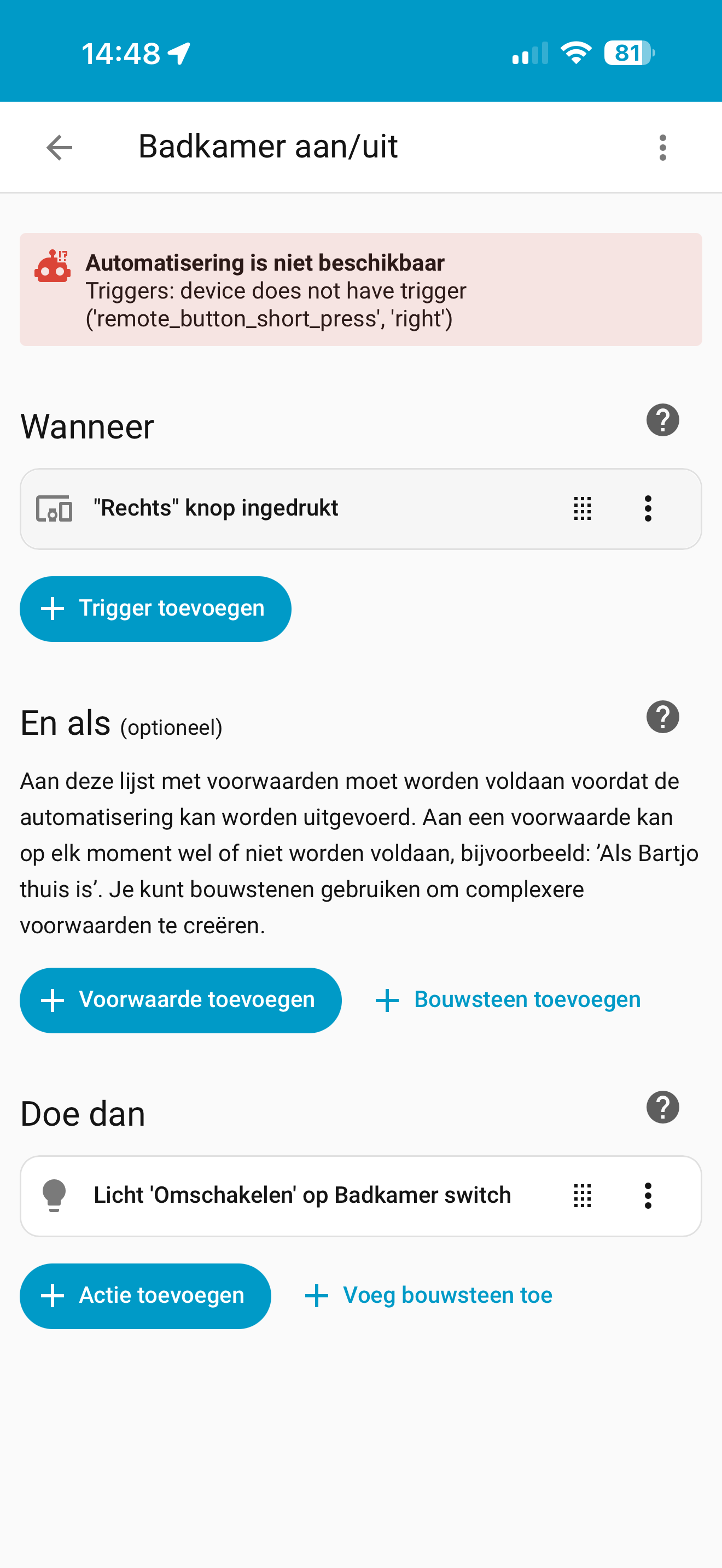Tap Bouwsteen toevoegen link

[508, 1000]
